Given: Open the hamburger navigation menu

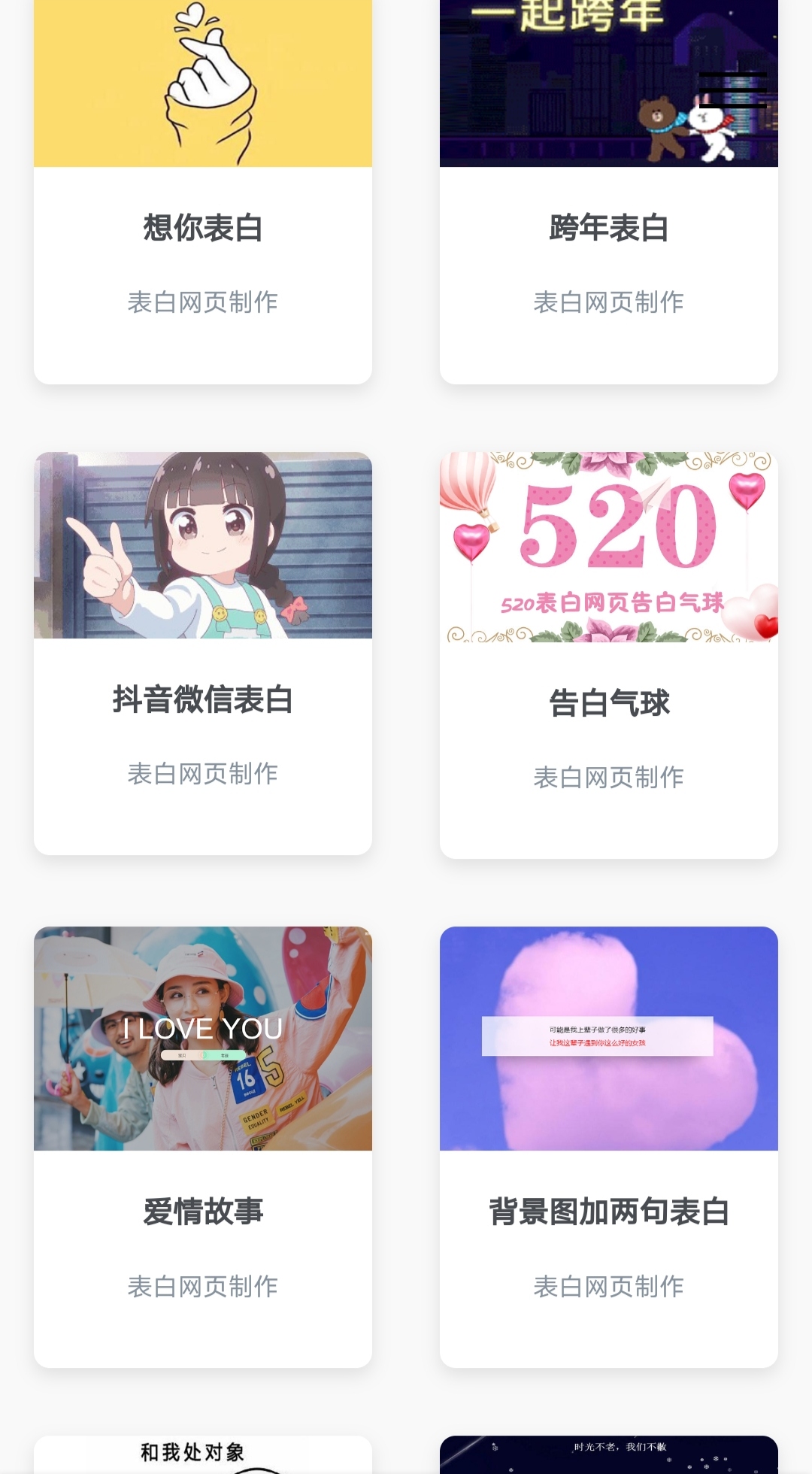Looking at the screenshot, I should click(x=733, y=88).
